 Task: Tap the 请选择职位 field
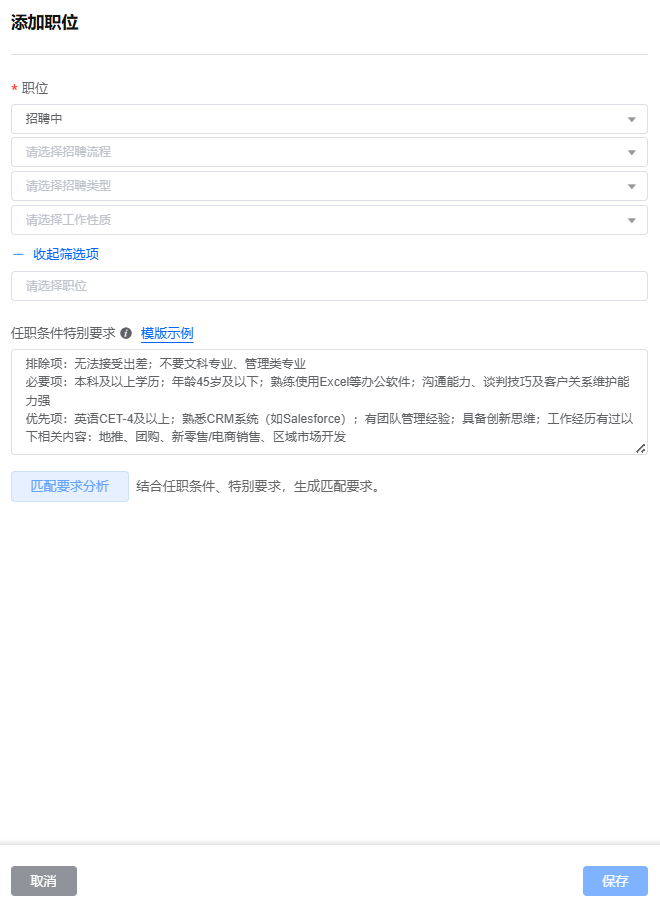click(329, 286)
